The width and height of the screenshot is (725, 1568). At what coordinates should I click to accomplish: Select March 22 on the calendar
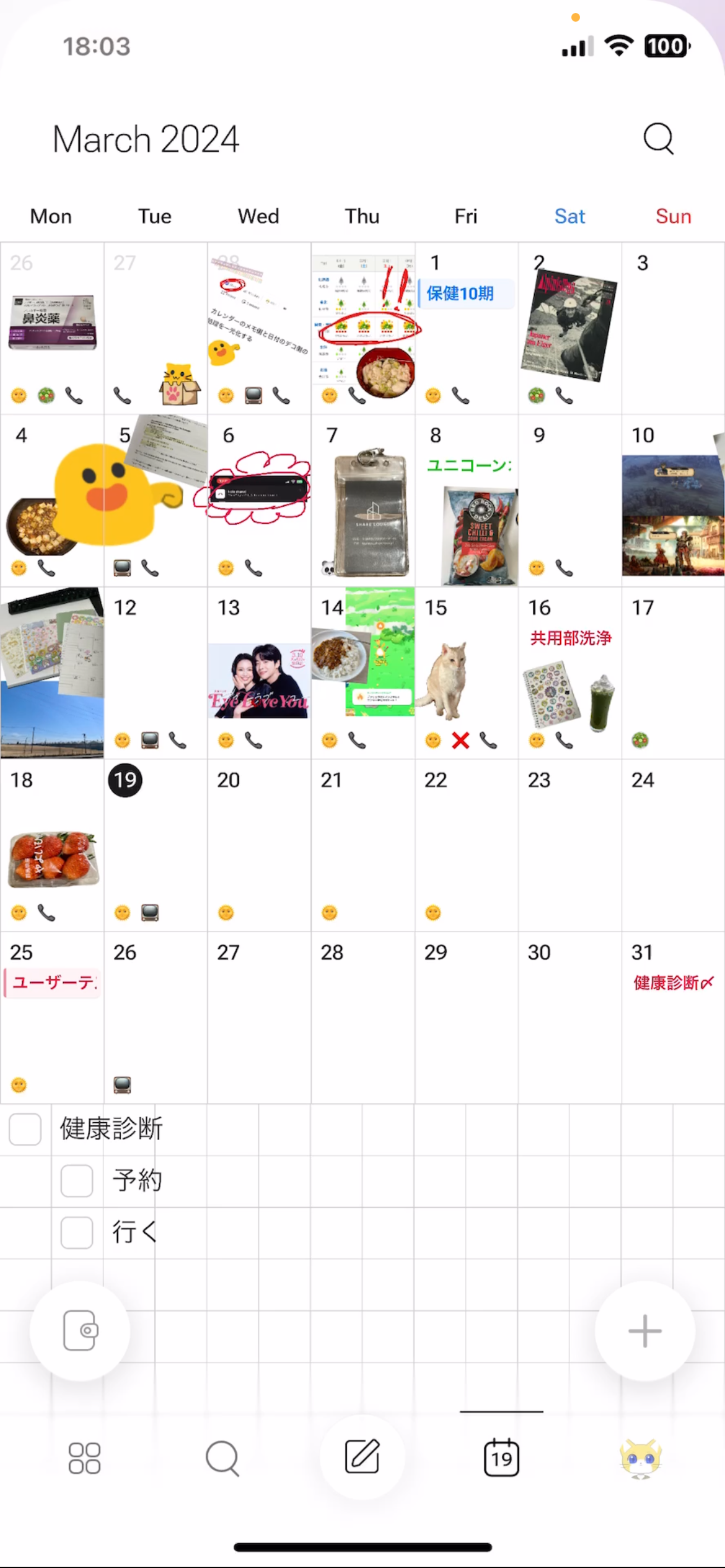466,845
